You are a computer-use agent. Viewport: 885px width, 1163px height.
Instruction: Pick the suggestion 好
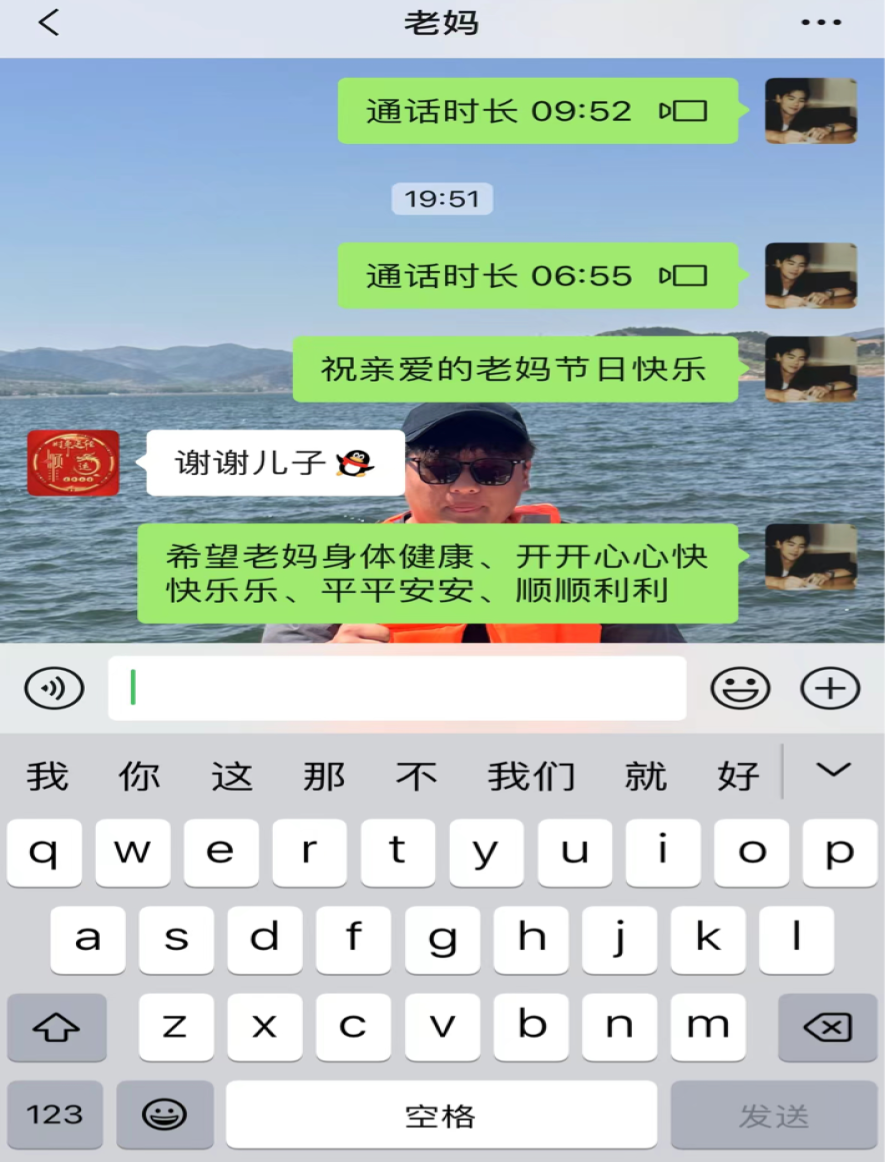738,776
